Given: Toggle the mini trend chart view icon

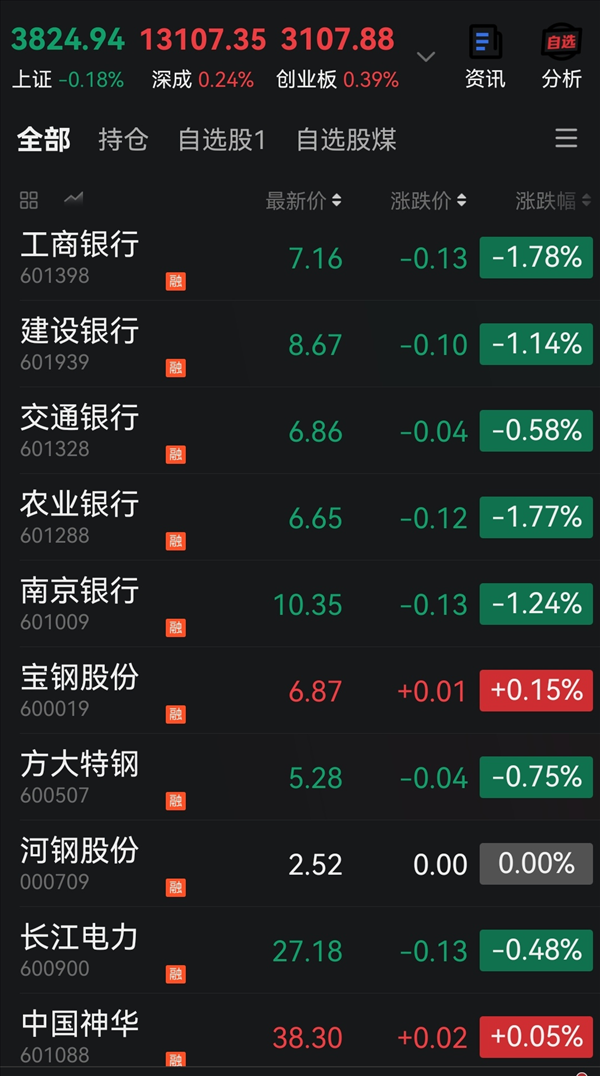Looking at the screenshot, I should [73, 200].
